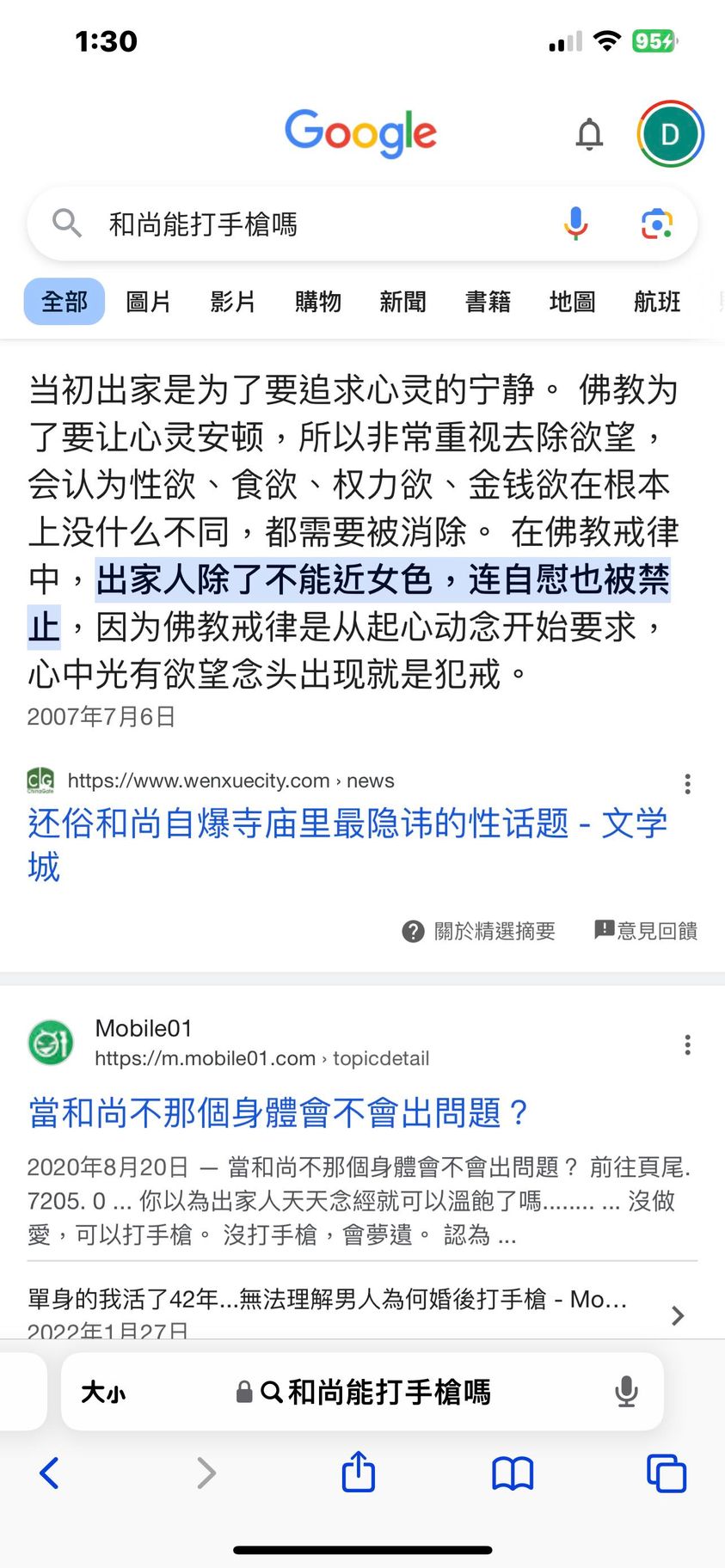Switch to the 購物 tab
725x1568 pixels.
point(317,302)
